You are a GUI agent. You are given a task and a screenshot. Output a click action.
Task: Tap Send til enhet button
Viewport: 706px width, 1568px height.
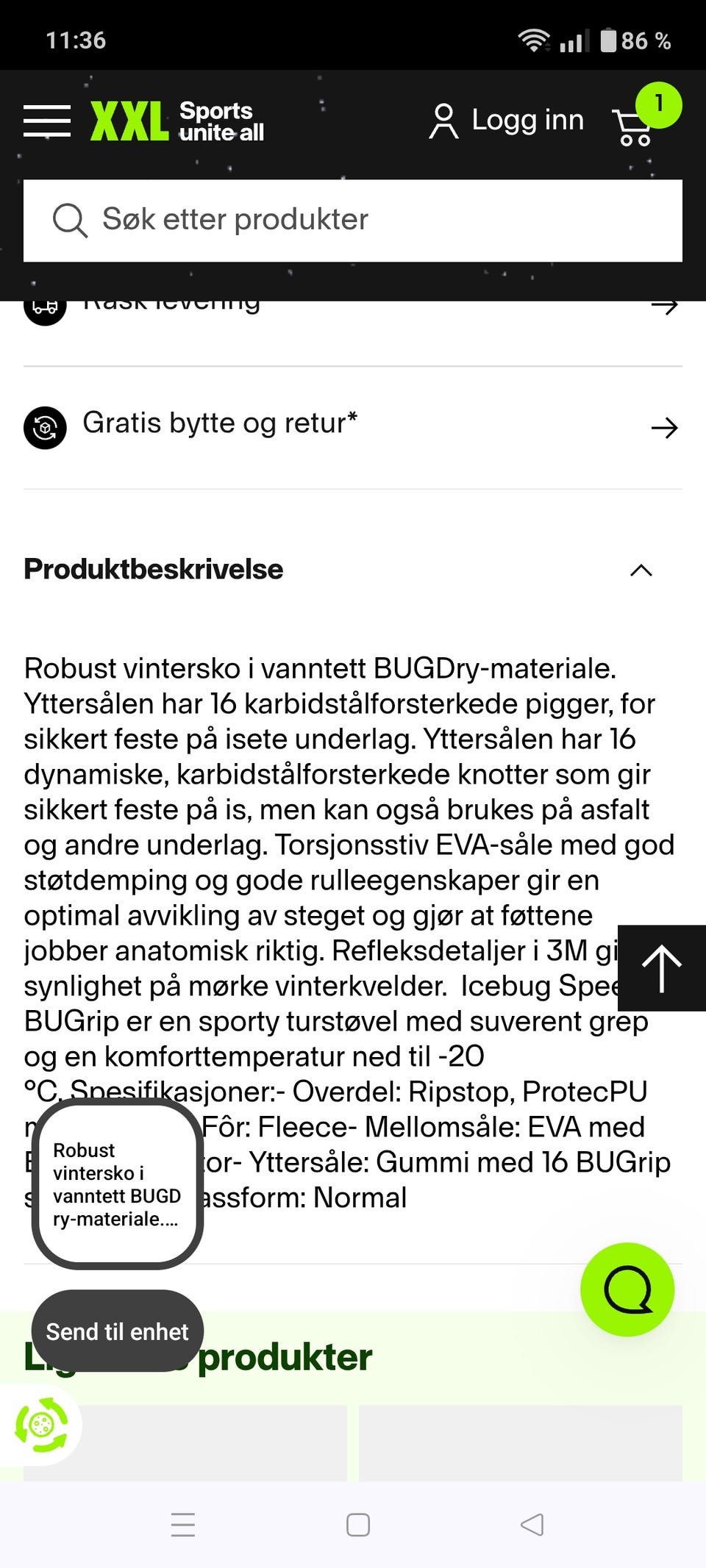pos(118,1331)
